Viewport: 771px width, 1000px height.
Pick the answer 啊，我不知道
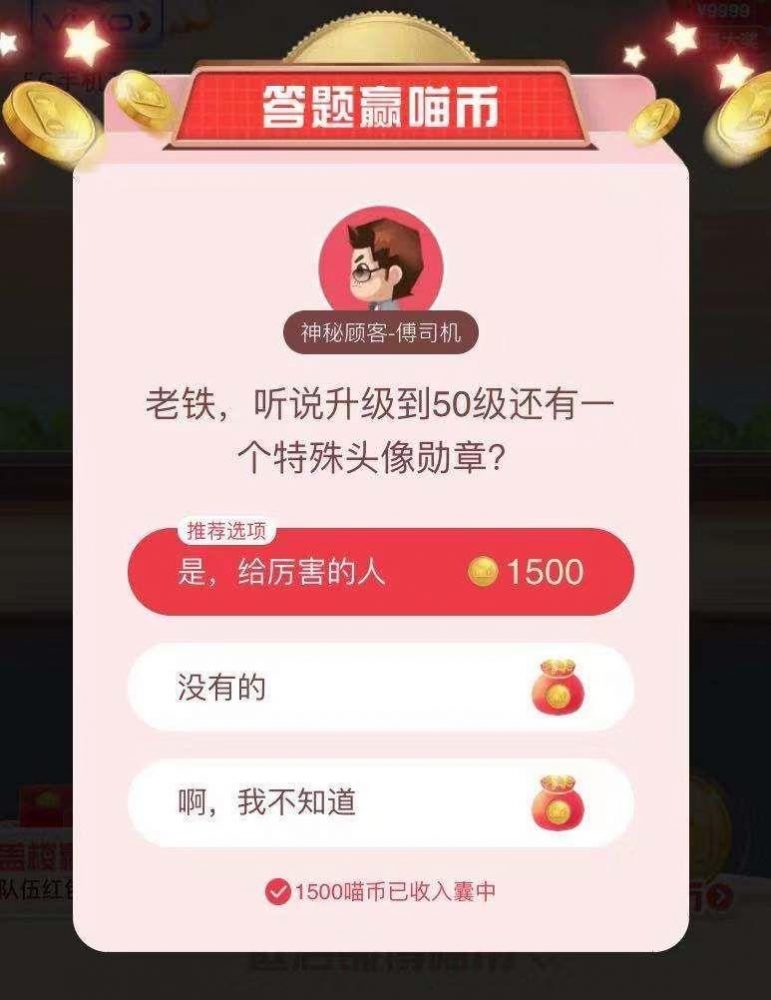(380, 803)
